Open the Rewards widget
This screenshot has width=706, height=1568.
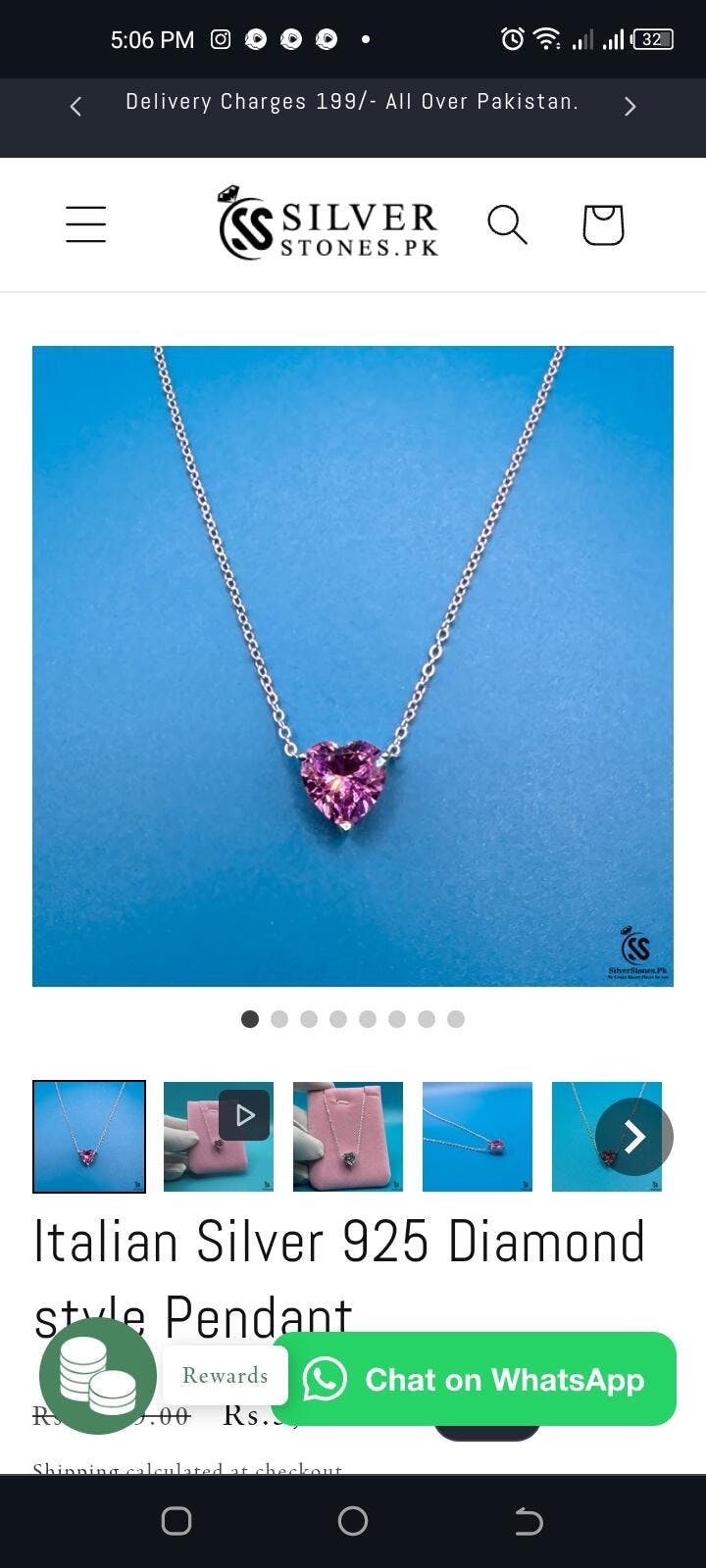click(225, 1375)
